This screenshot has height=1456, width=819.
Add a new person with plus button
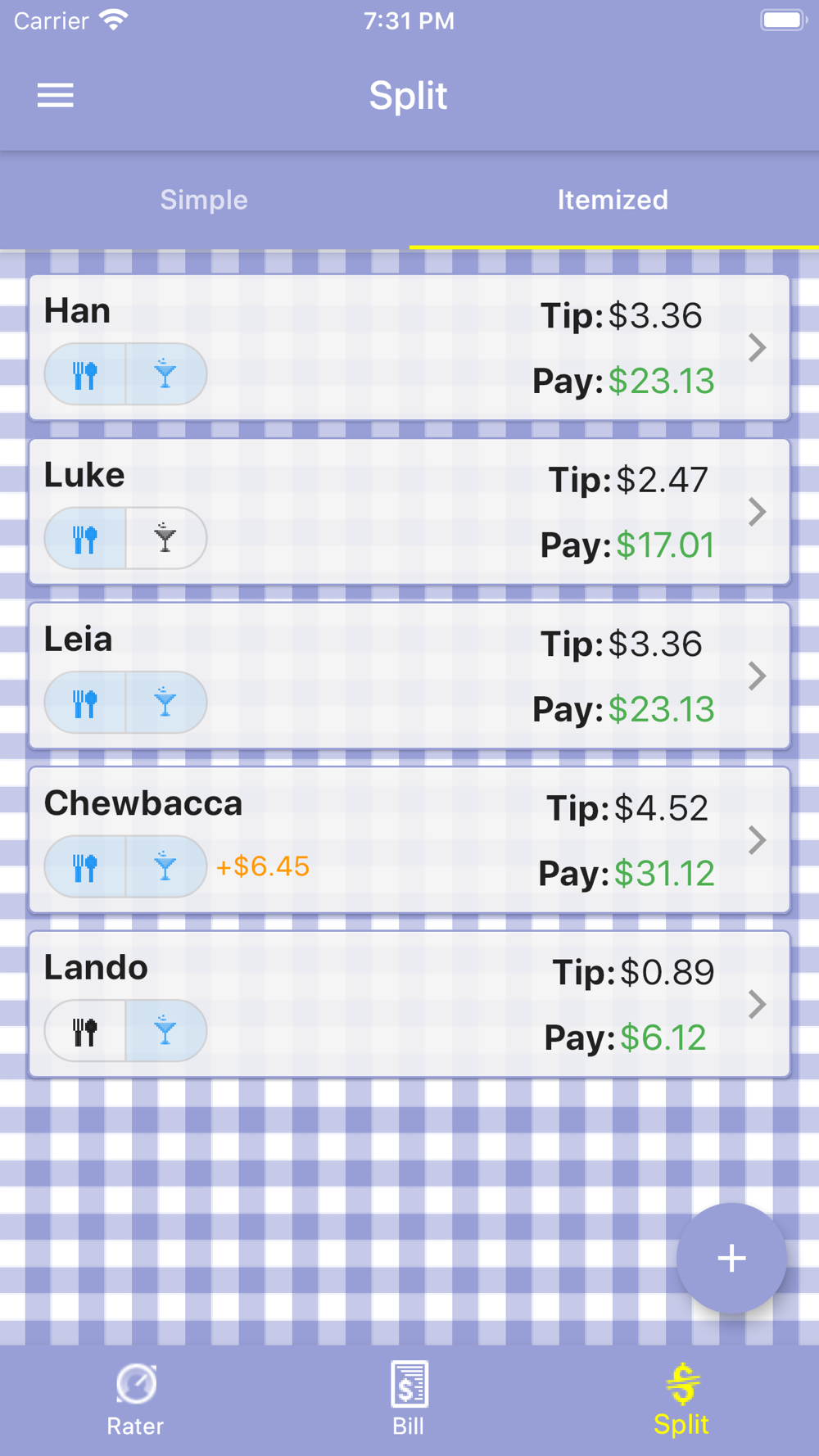click(731, 1258)
